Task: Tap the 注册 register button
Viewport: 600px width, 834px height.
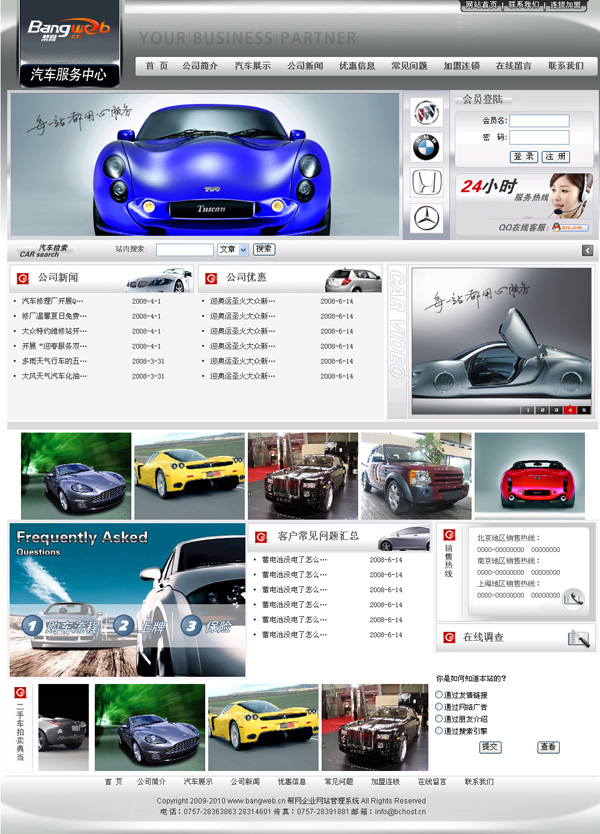Action: click(555, 157)
